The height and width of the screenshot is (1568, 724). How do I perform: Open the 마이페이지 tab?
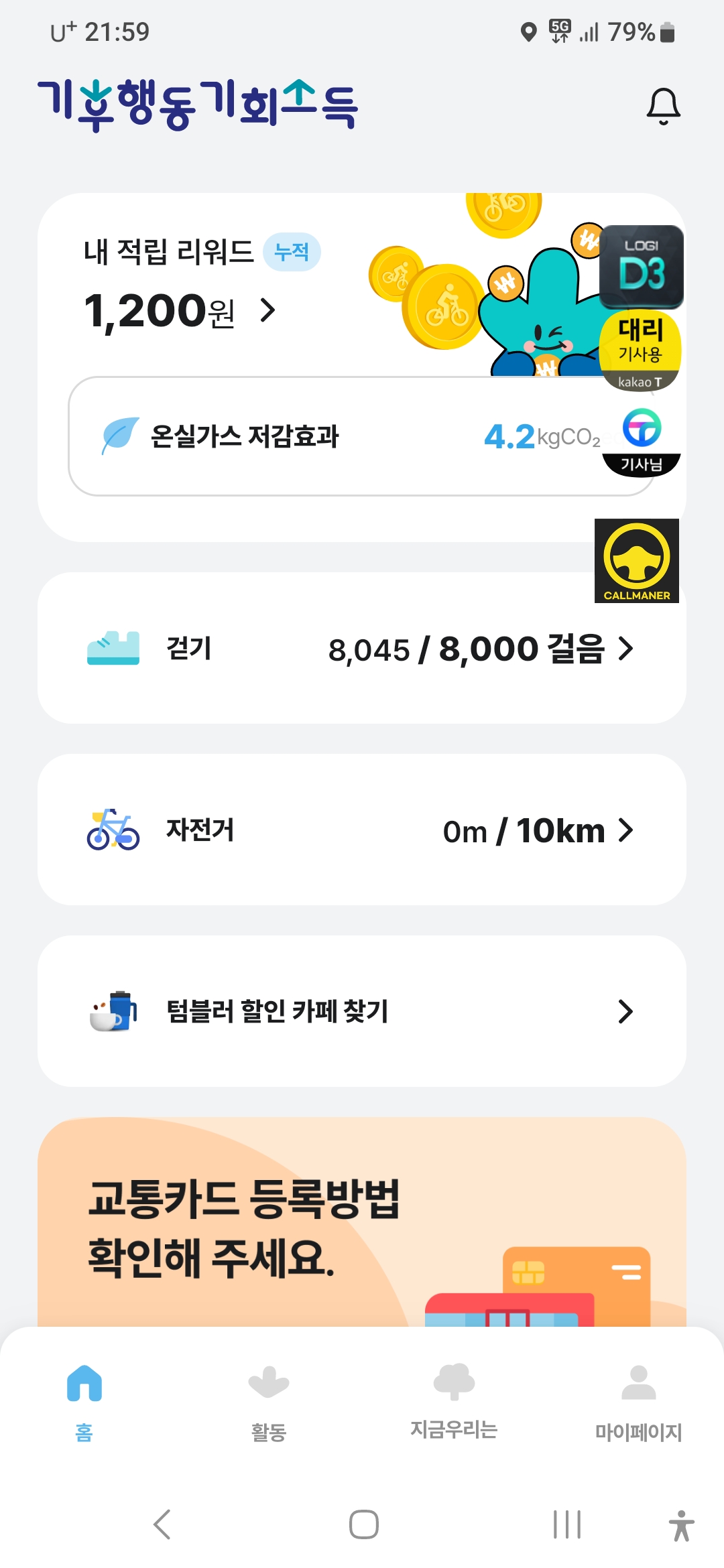[x=638, y=1399]
